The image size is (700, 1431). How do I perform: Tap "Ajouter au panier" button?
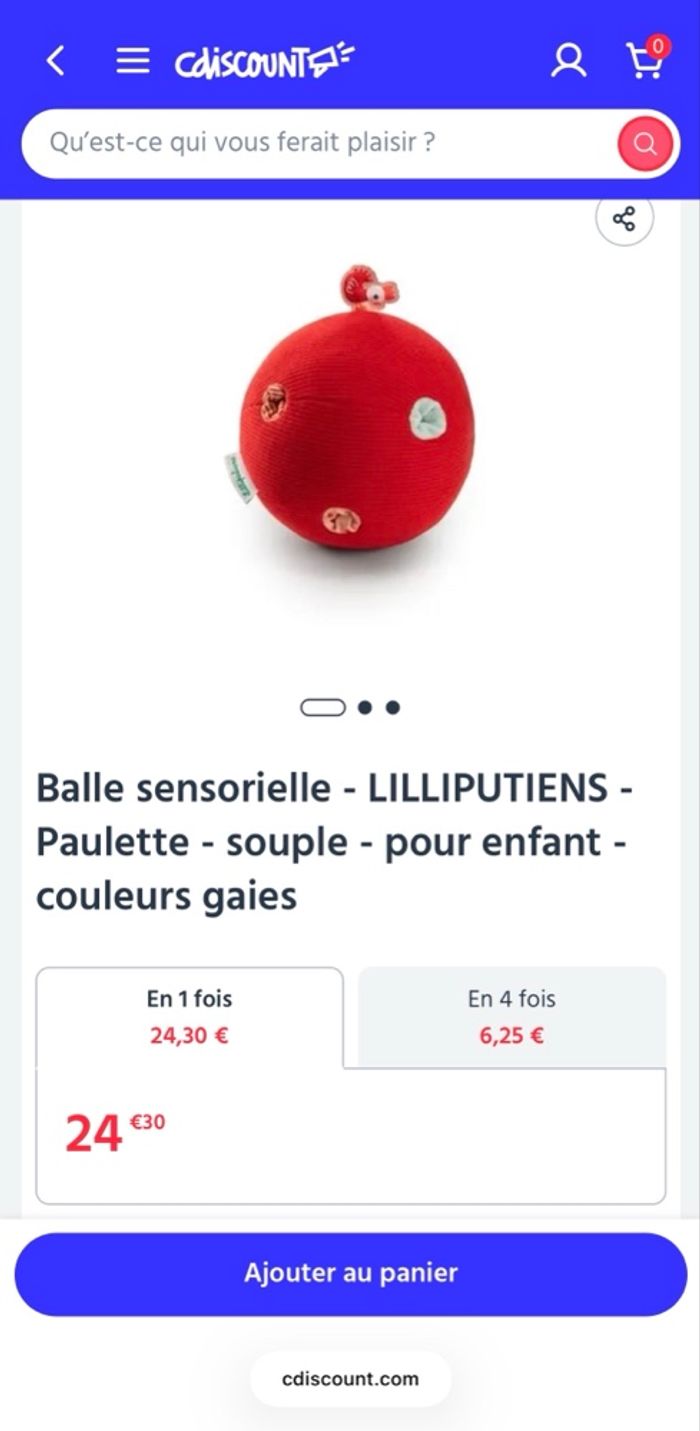(350, 1273)
